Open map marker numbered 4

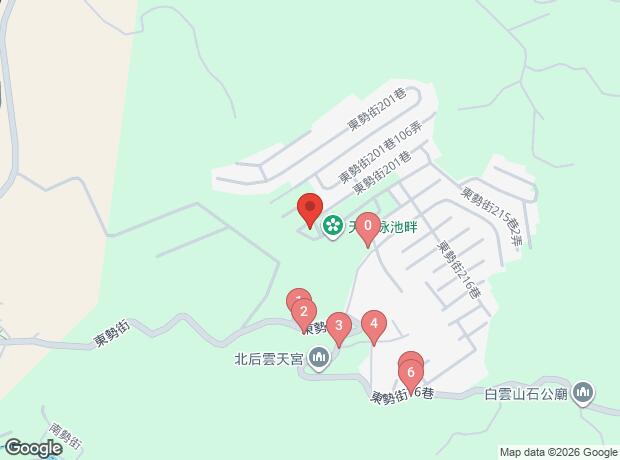click(373, 324)
